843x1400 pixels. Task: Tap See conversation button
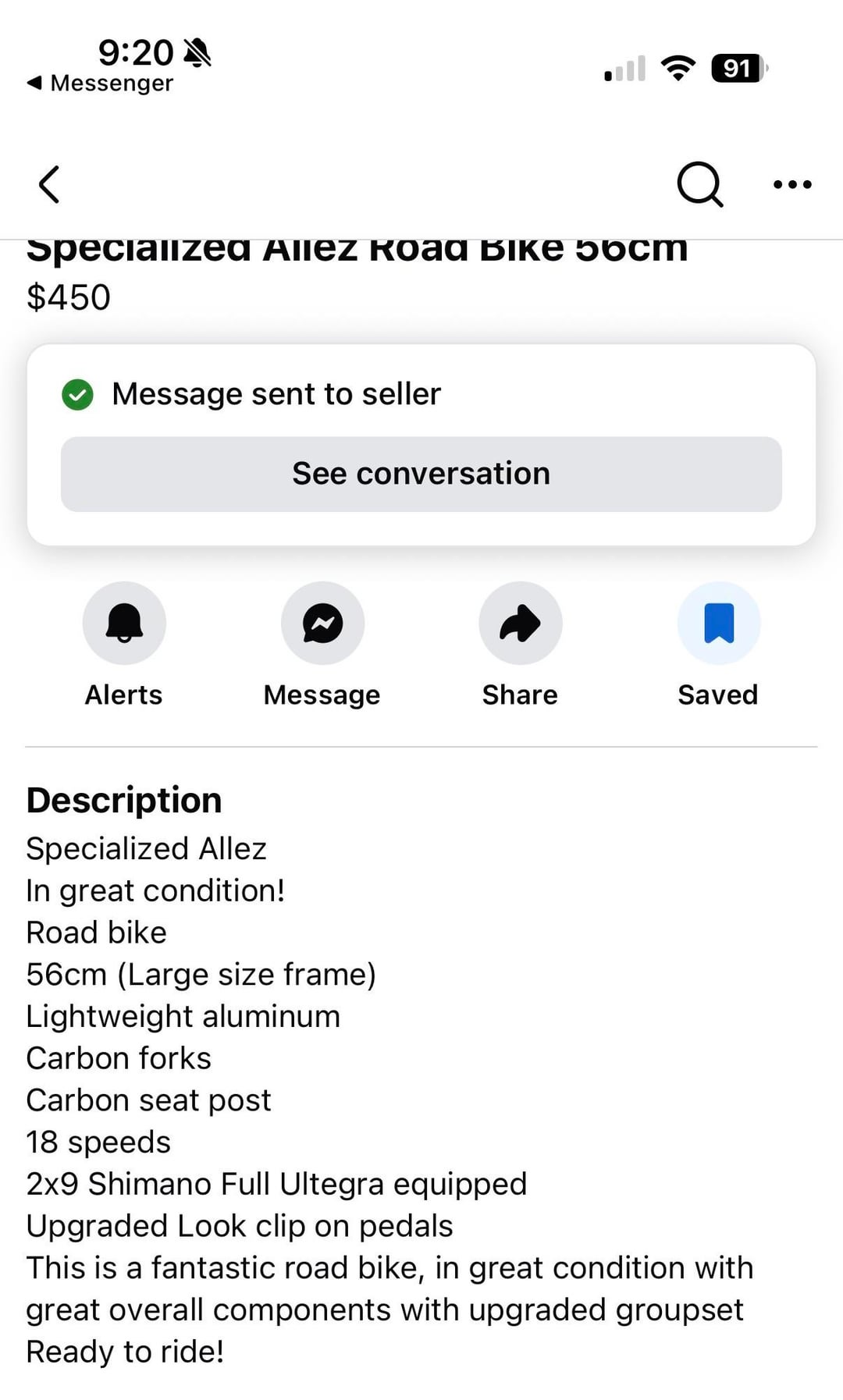421,474
